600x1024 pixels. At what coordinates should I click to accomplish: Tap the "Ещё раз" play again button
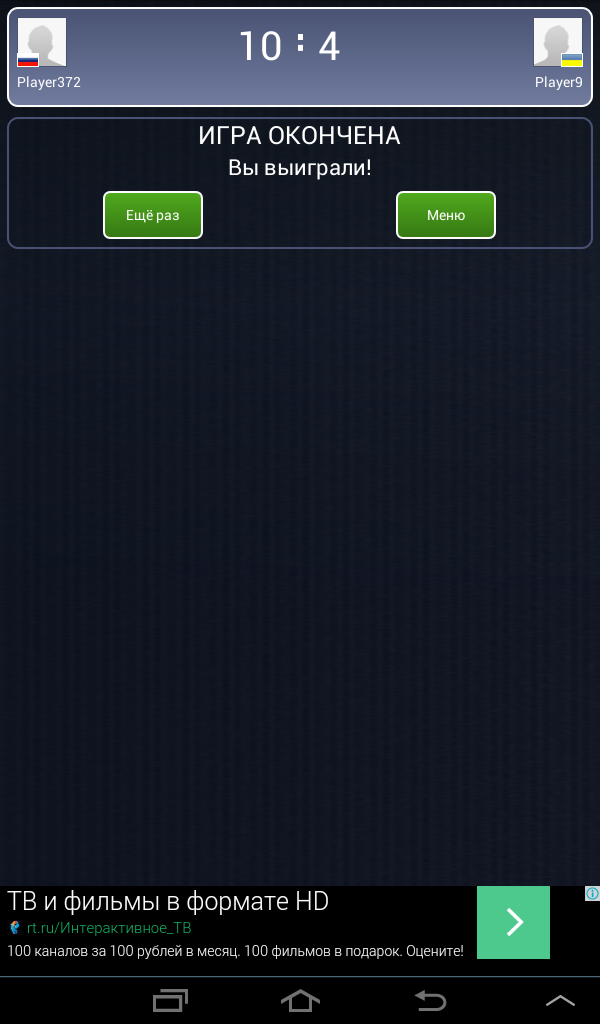153,215
